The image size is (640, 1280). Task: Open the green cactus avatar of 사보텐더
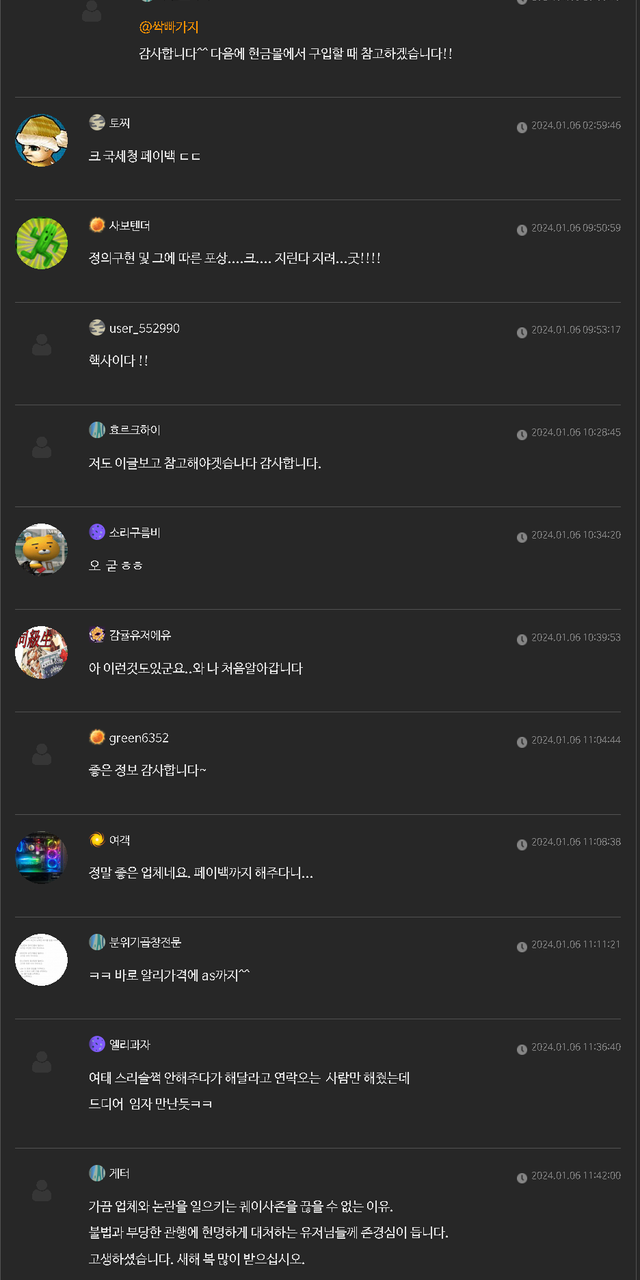41,243
